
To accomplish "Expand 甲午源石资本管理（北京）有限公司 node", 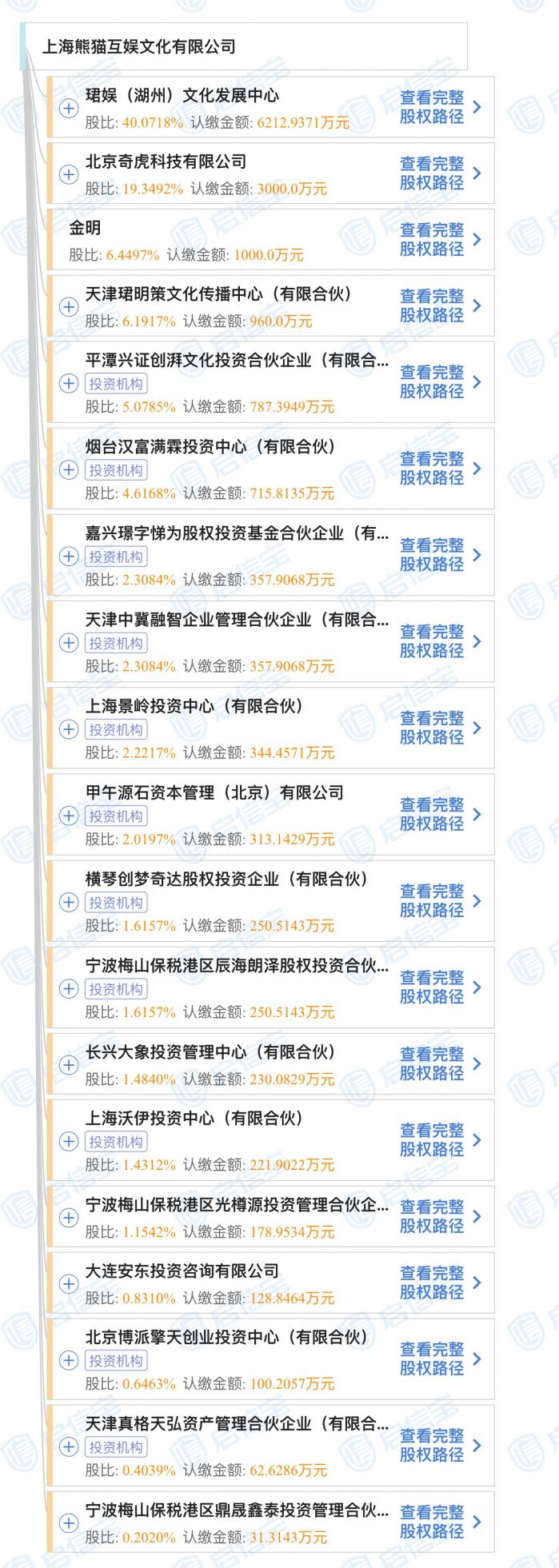I will click(70, 815).
